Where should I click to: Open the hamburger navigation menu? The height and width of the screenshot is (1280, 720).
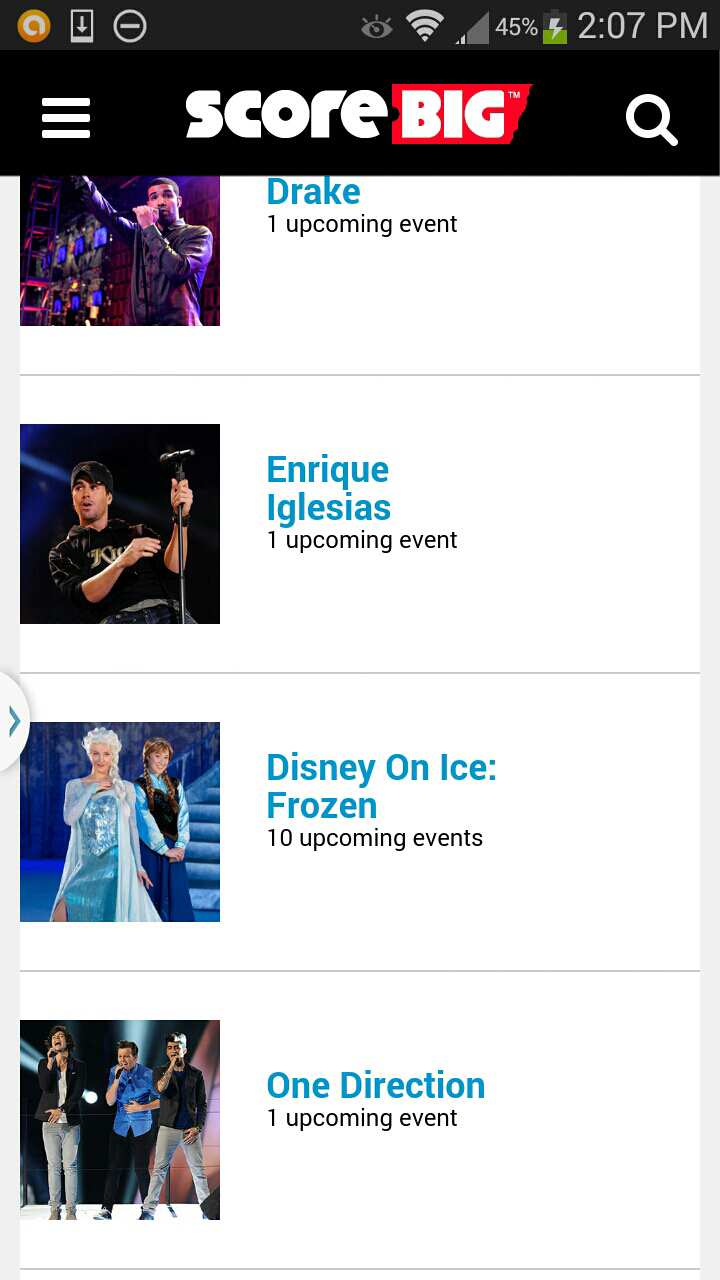[66, 118]
